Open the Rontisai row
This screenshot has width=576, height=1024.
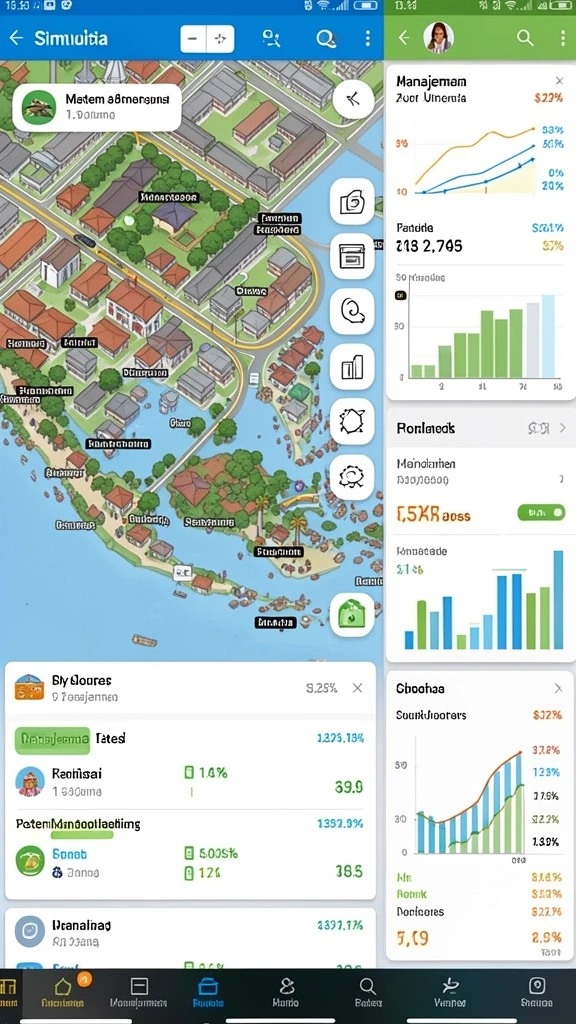(190, 782)
